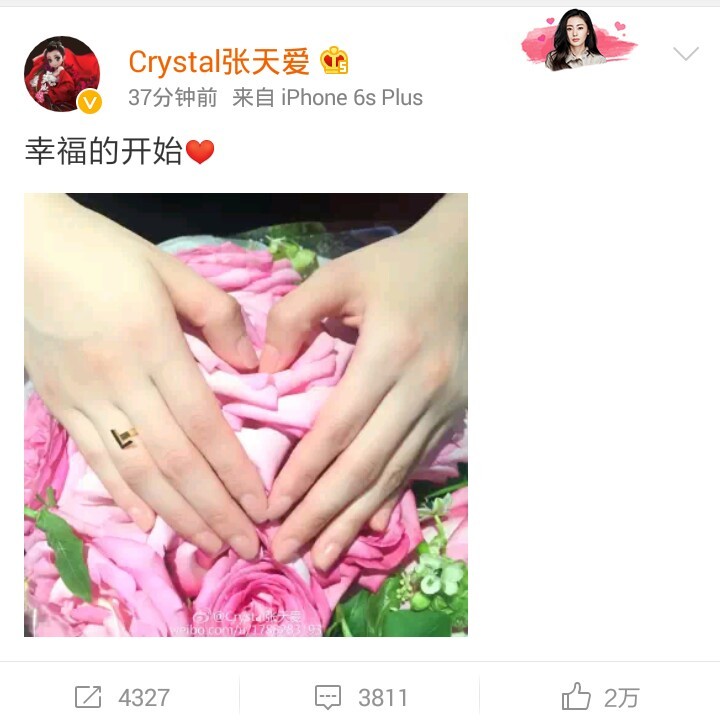Open Crystal张天爱's profile avatar

tap(62, 74)
